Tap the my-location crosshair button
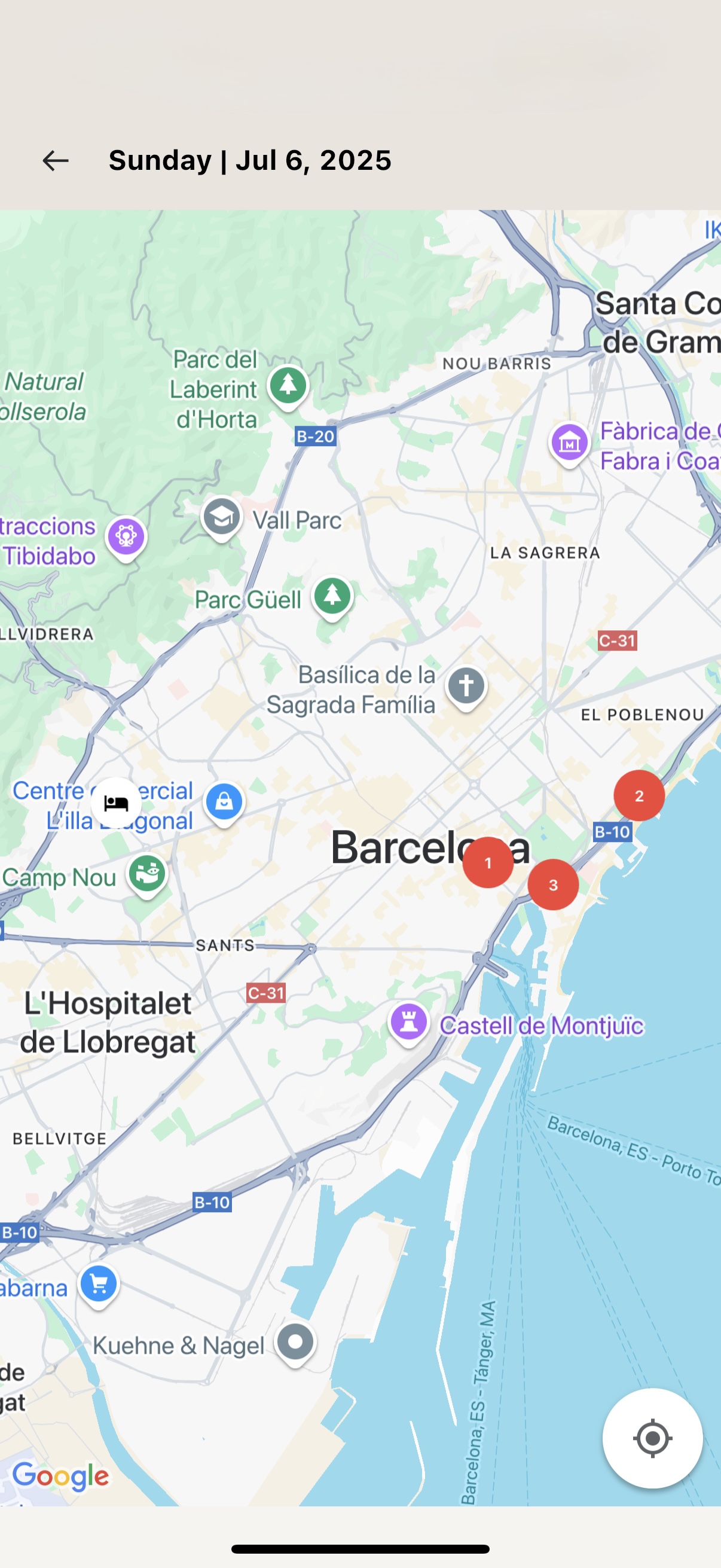The width and height of the screenshot is (721, 1568). (652, 1438)
